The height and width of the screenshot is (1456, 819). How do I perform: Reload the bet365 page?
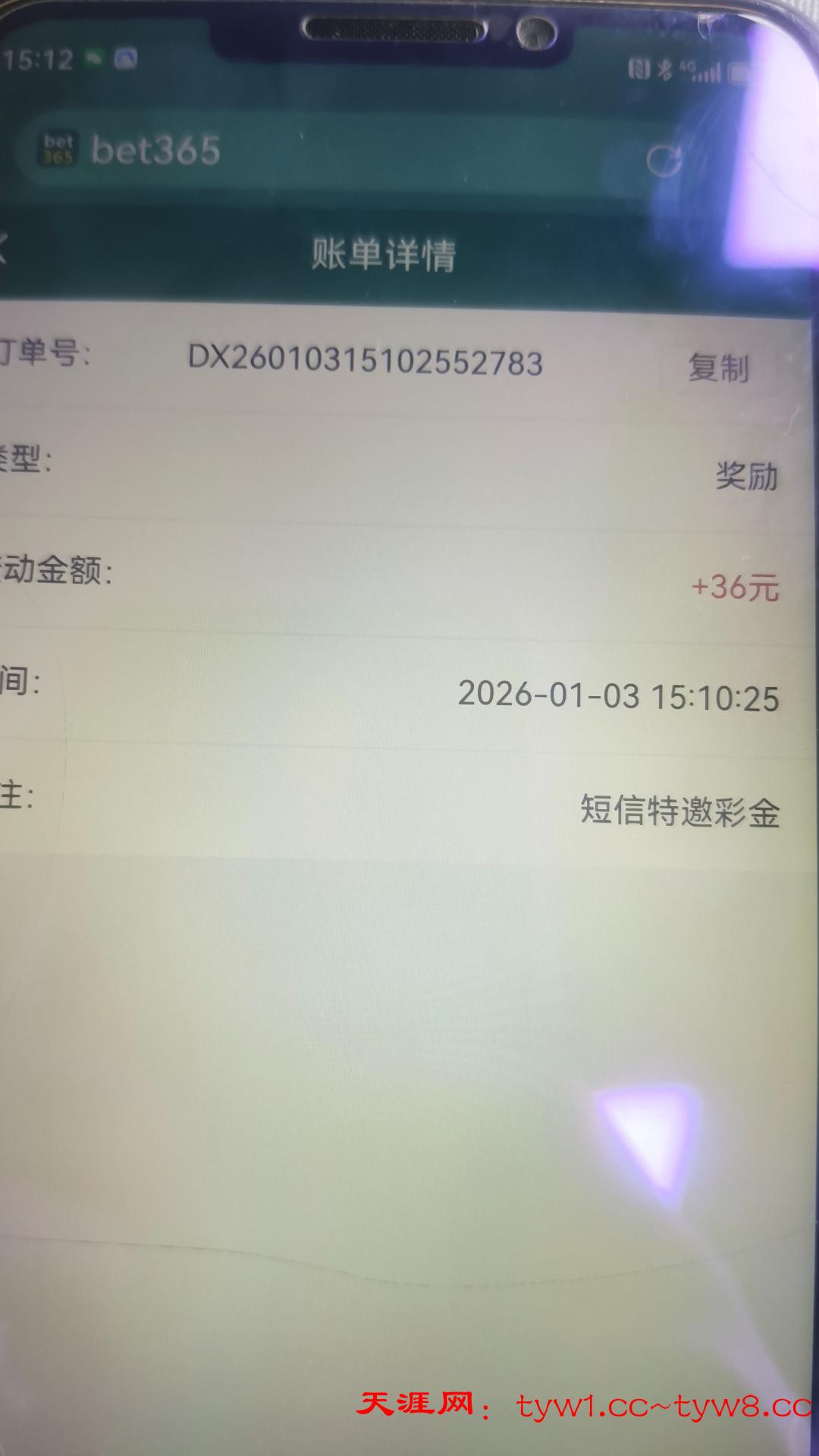(x=664, y=160)
